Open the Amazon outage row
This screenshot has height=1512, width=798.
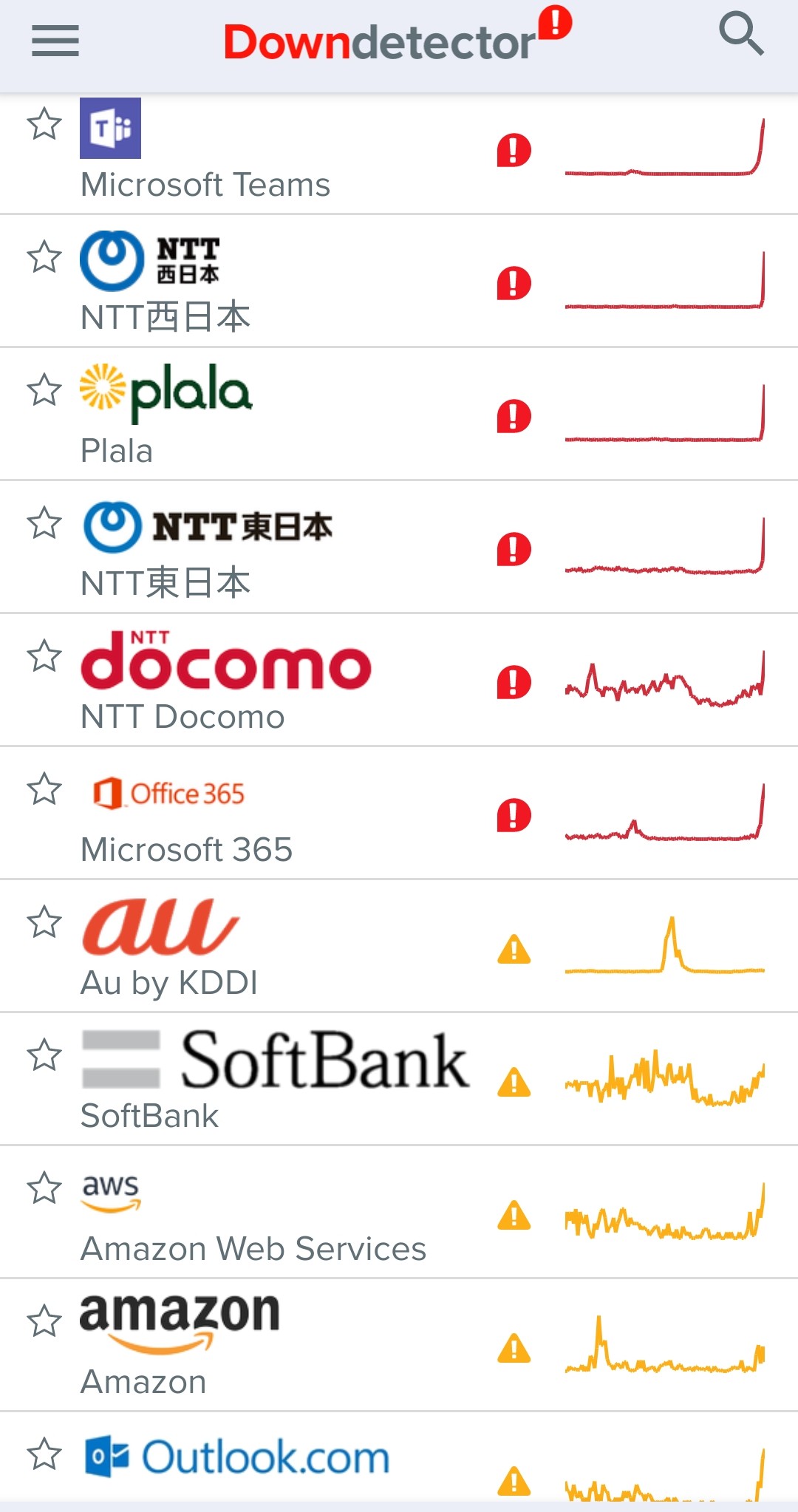click(x=399, y=1345)
